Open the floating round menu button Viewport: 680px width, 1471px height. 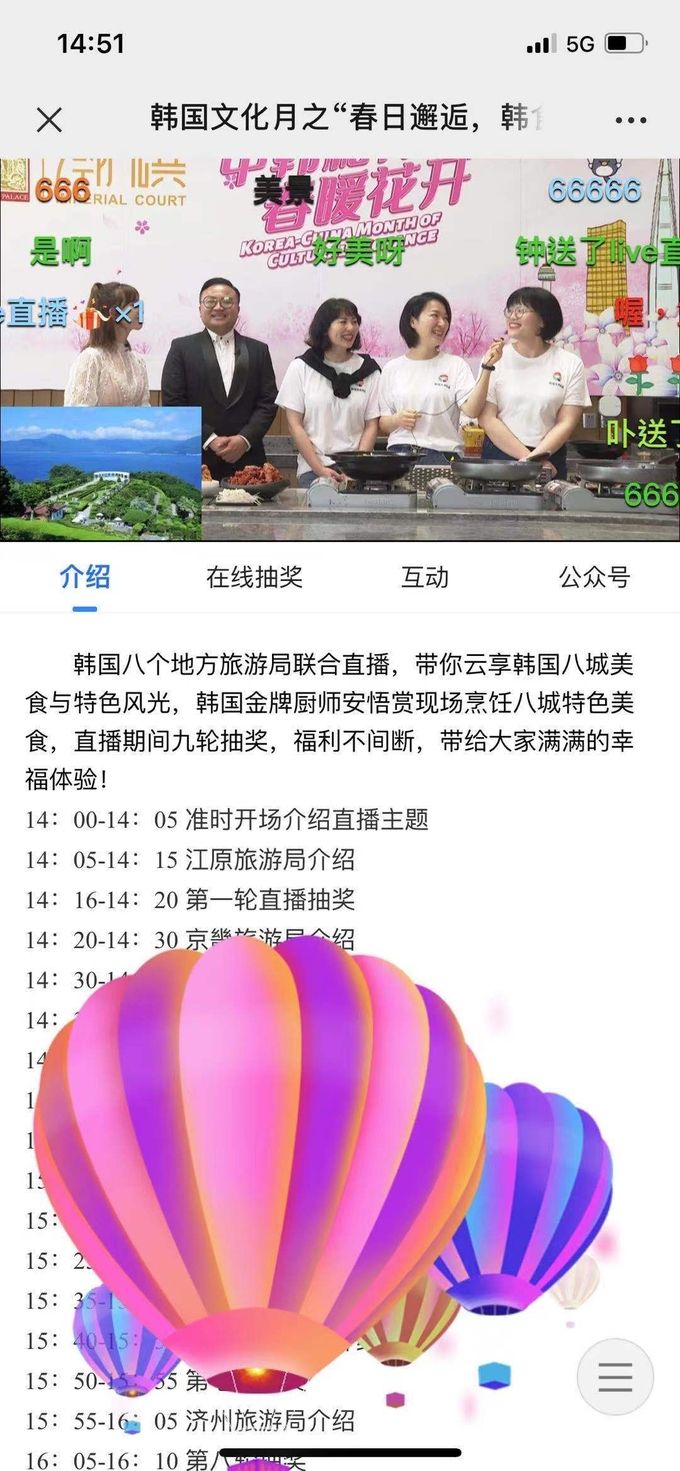615,1377
